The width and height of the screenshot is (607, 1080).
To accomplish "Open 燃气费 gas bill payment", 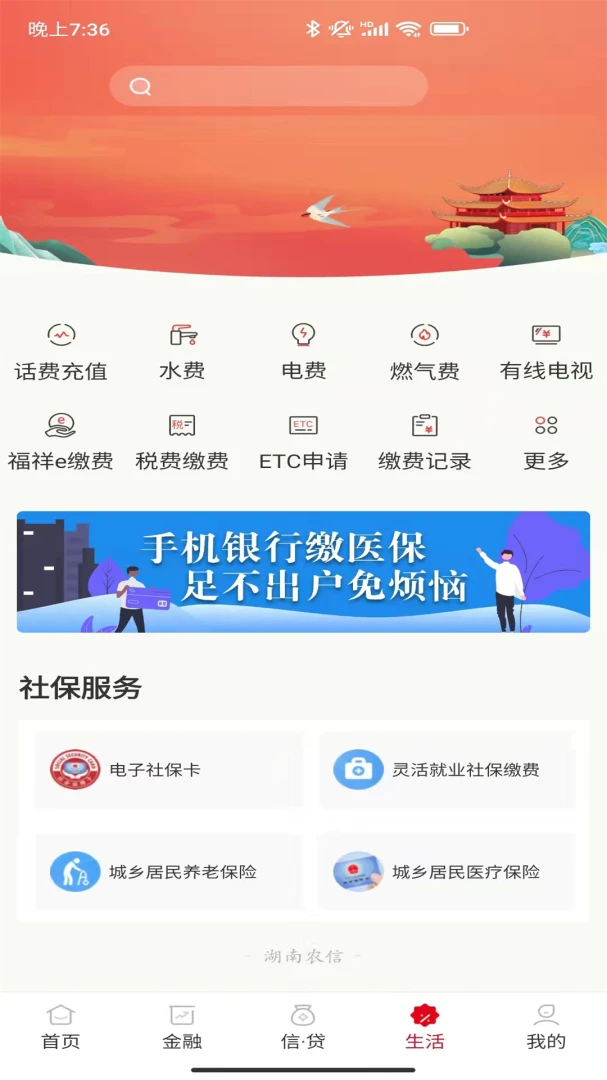I will (x=424, y=352).
